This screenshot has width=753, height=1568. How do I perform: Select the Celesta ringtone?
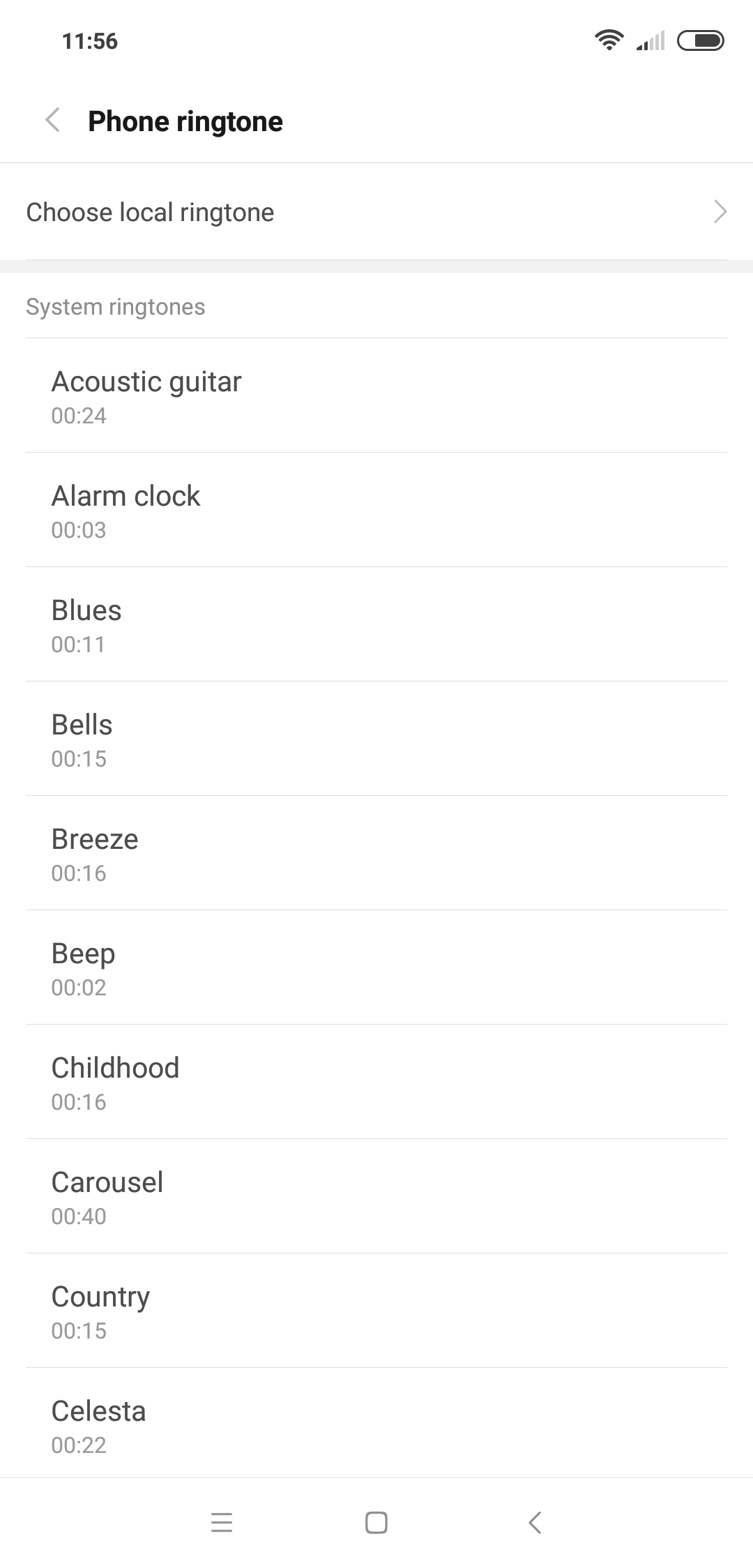(x=376, y=1423)
